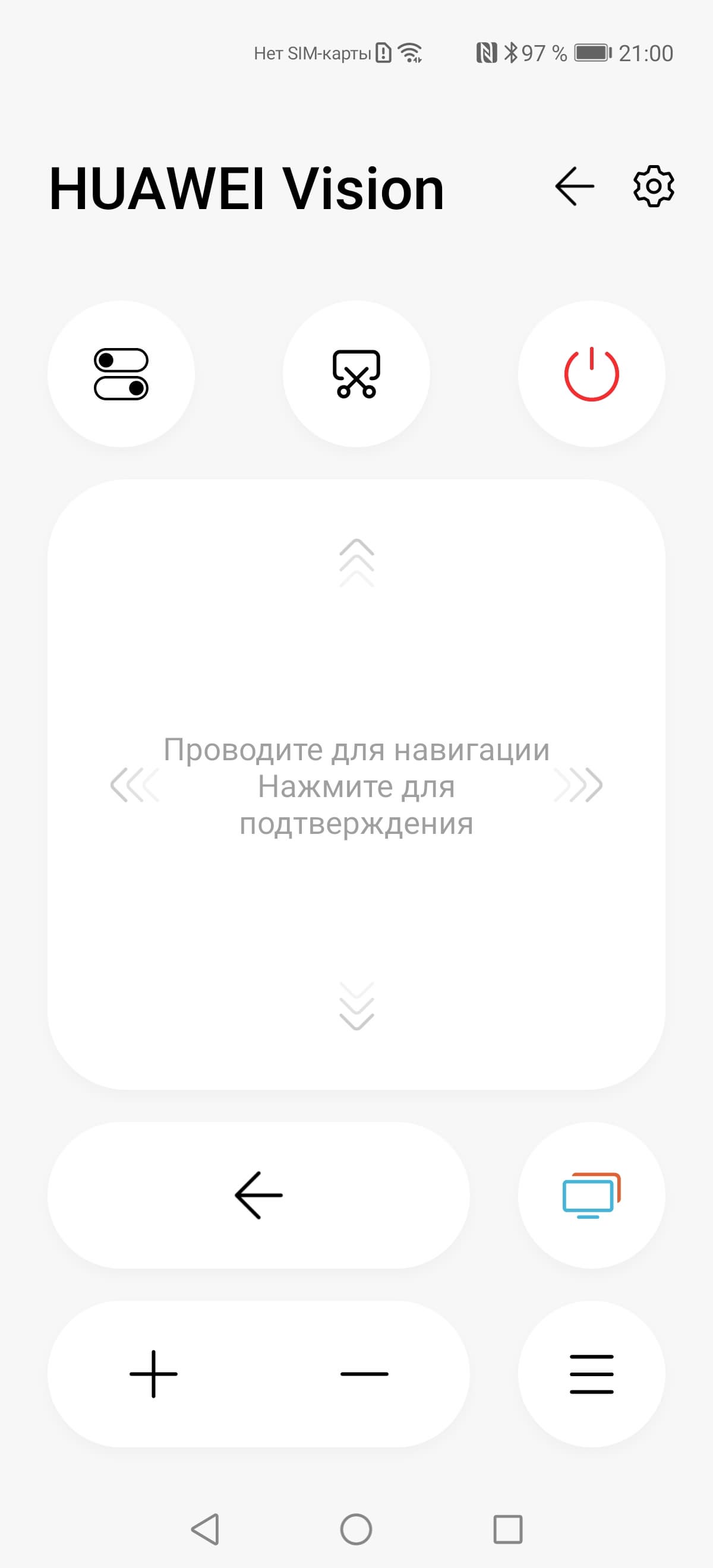Turn off TV with red power button

click(591, 374)
